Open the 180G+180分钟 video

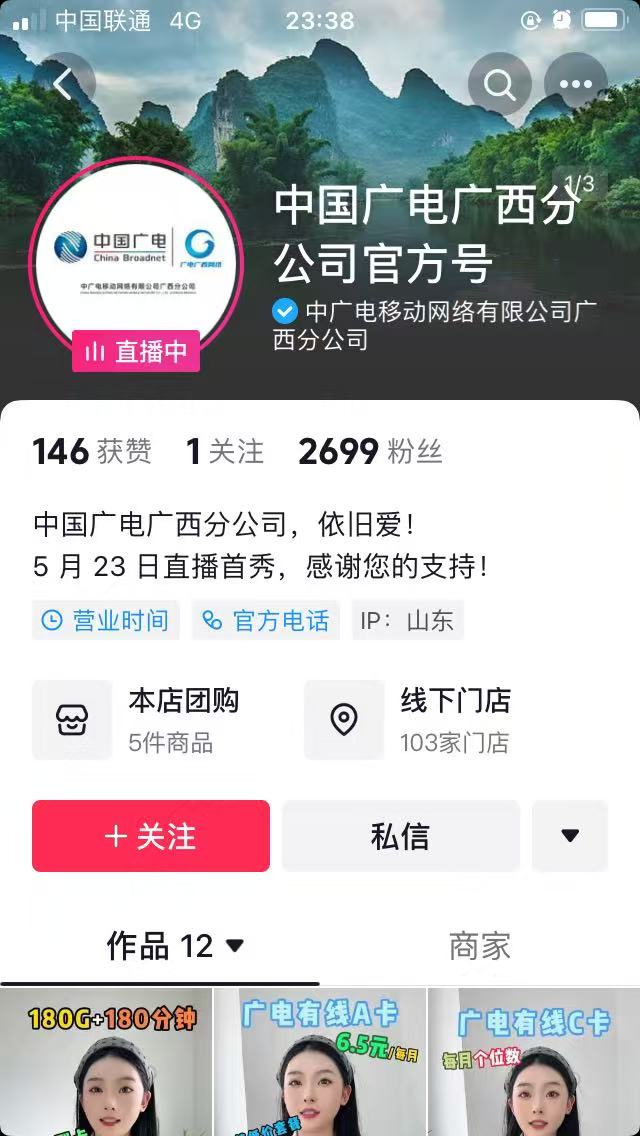pyautogui.click(x=106, y=1062)
